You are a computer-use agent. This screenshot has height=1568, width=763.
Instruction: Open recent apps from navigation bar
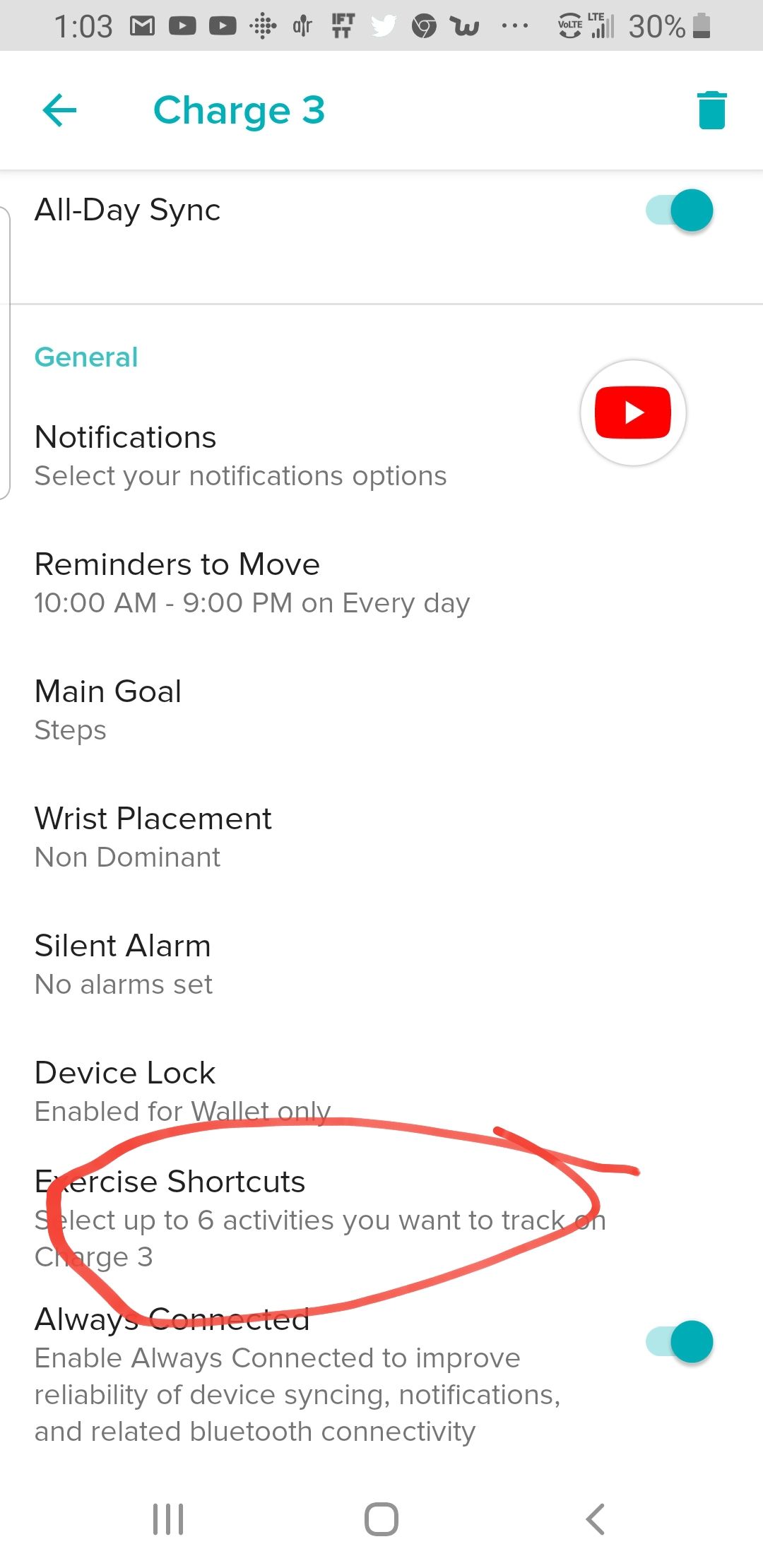point(168,1519)
